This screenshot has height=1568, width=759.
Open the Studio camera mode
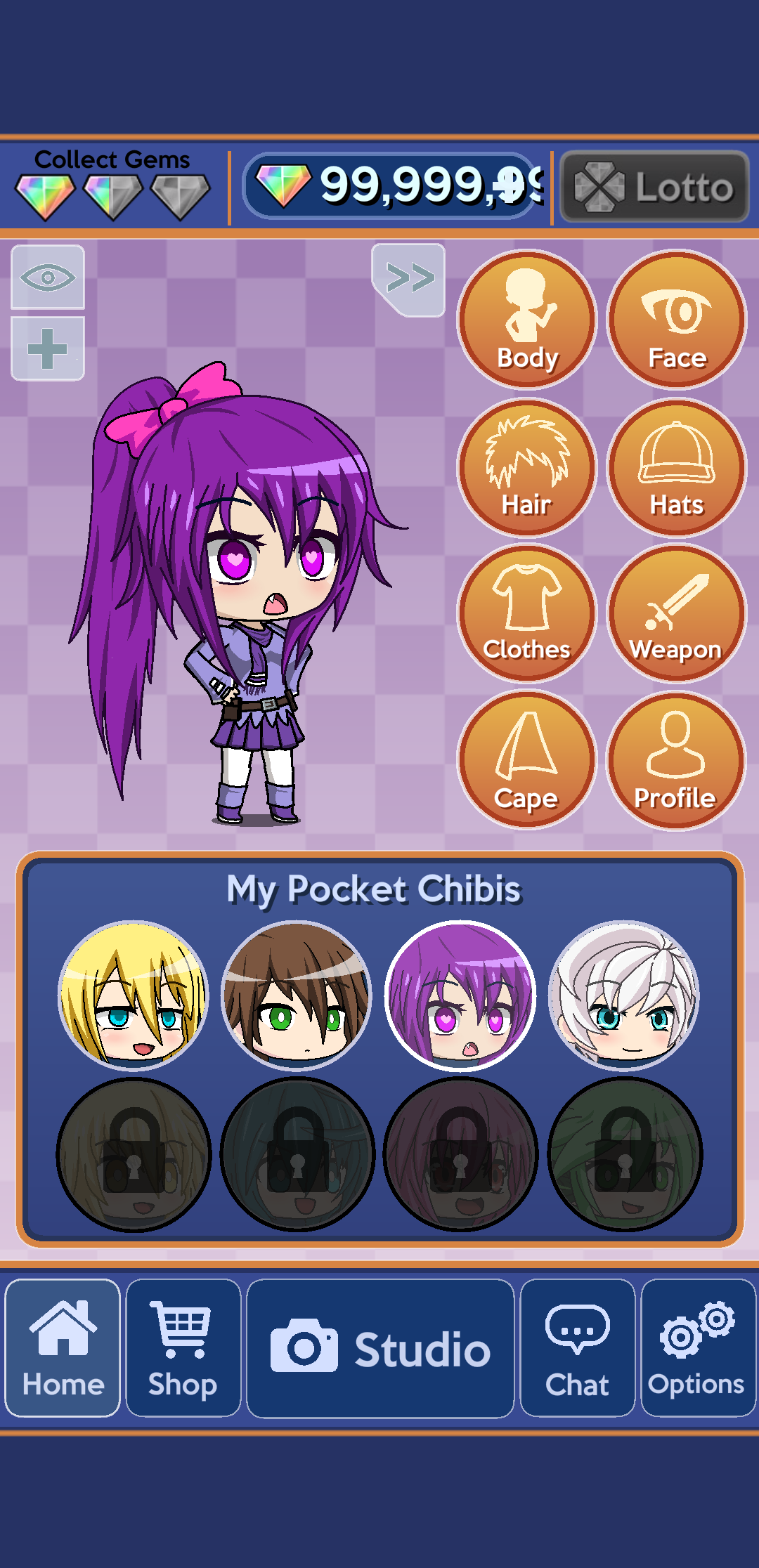380,1347
